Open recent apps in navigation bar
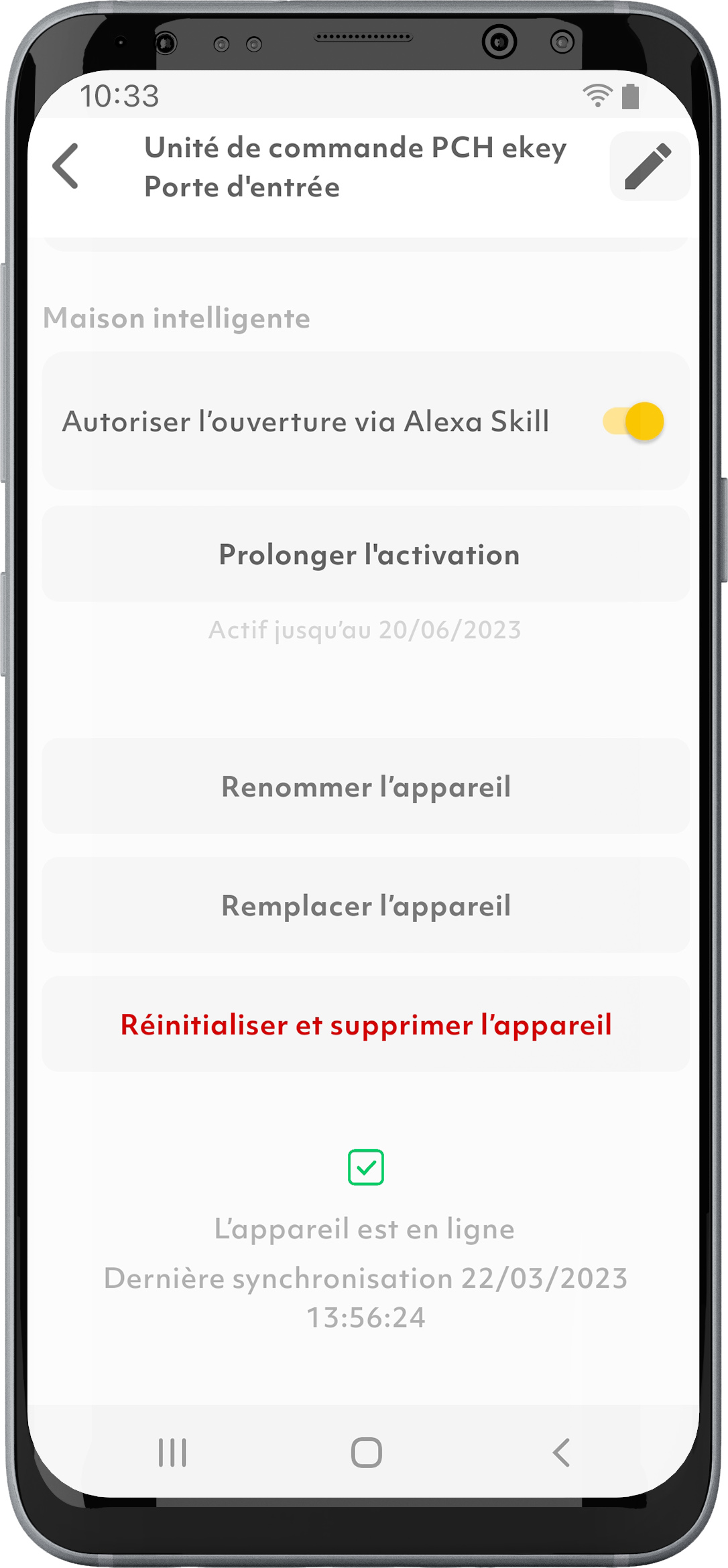The width and height of the screenshot is (728, 1568). tap(172, 1452)
